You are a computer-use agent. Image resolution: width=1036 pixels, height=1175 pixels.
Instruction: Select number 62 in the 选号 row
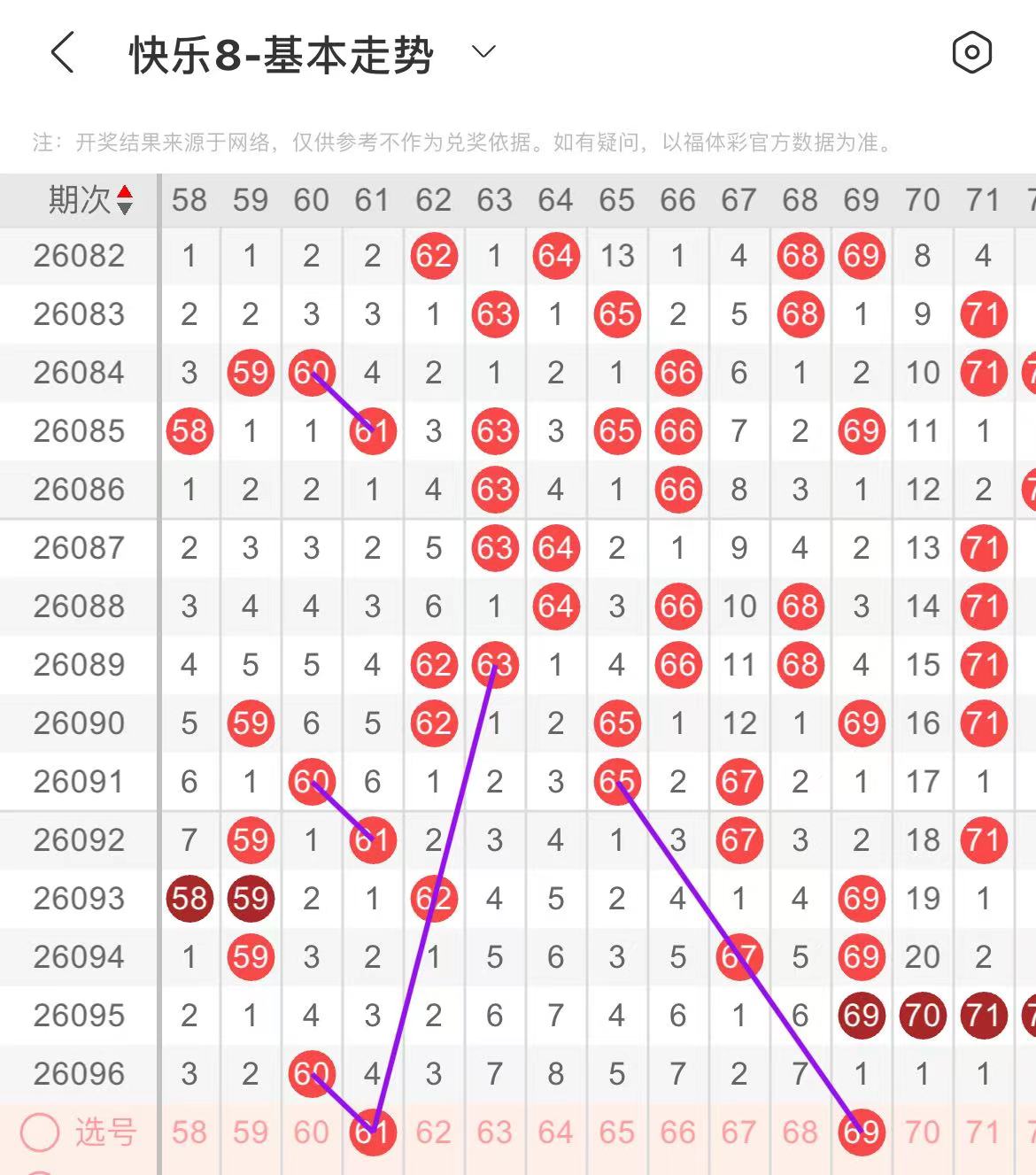[x=434, y=1132]
